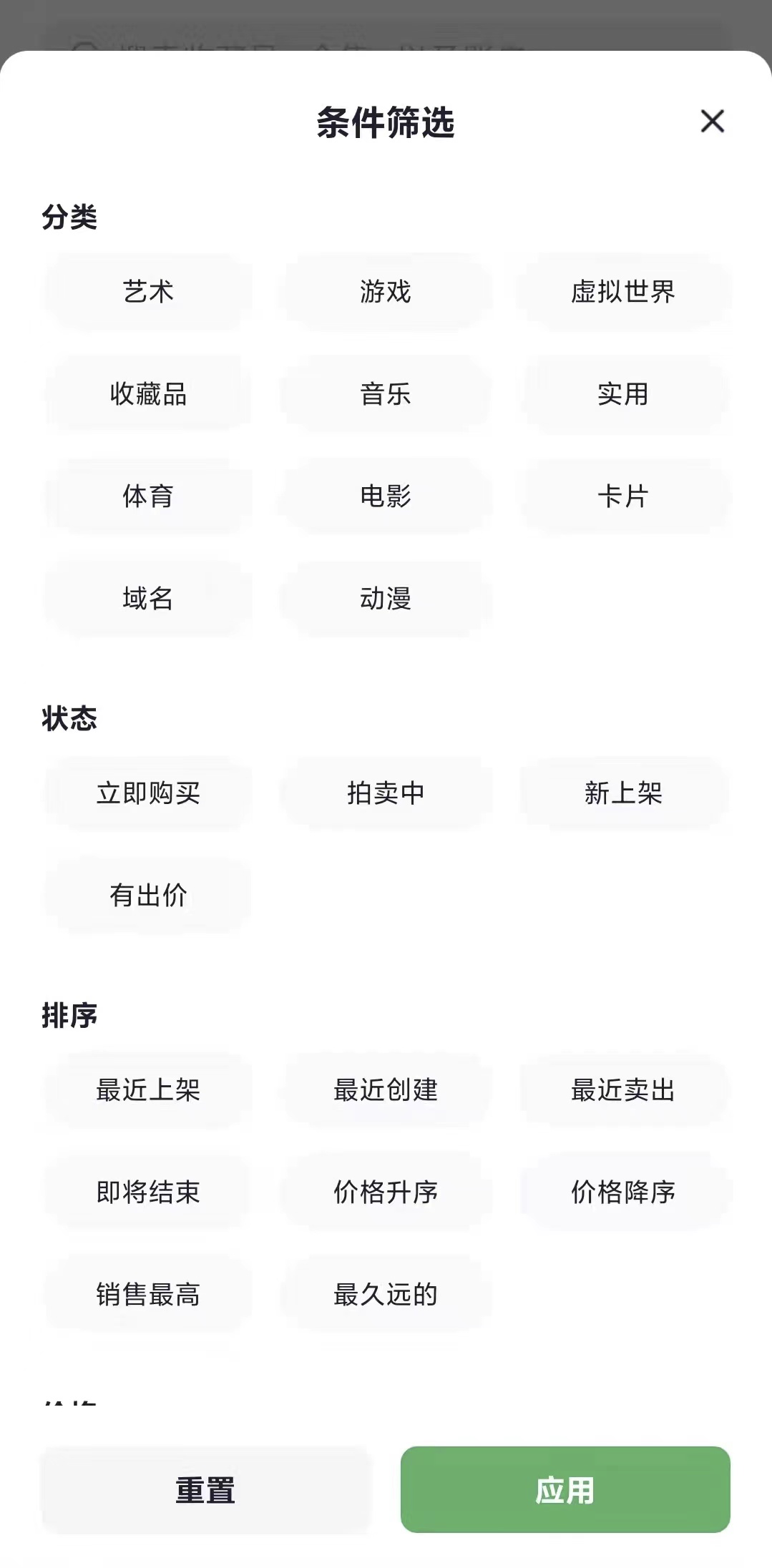This screenshot has width=772, height=1568.
Task: Filter by 有出价 status
Action: click(x=148, y=896)
